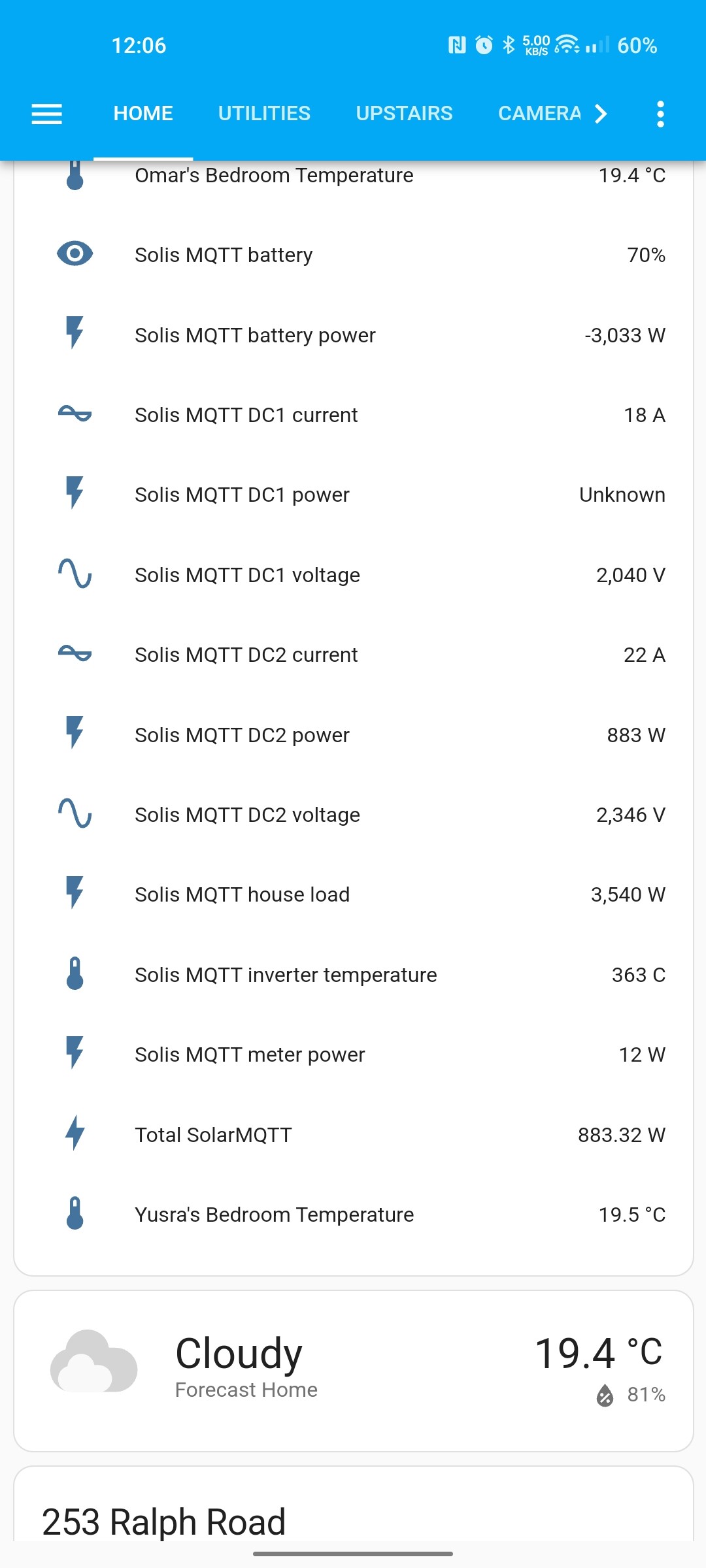Click the current wave icon for Solis MQTT DC1 current
The height and width of the screenshot is (1568, 706).
click(x=74, y=414)
